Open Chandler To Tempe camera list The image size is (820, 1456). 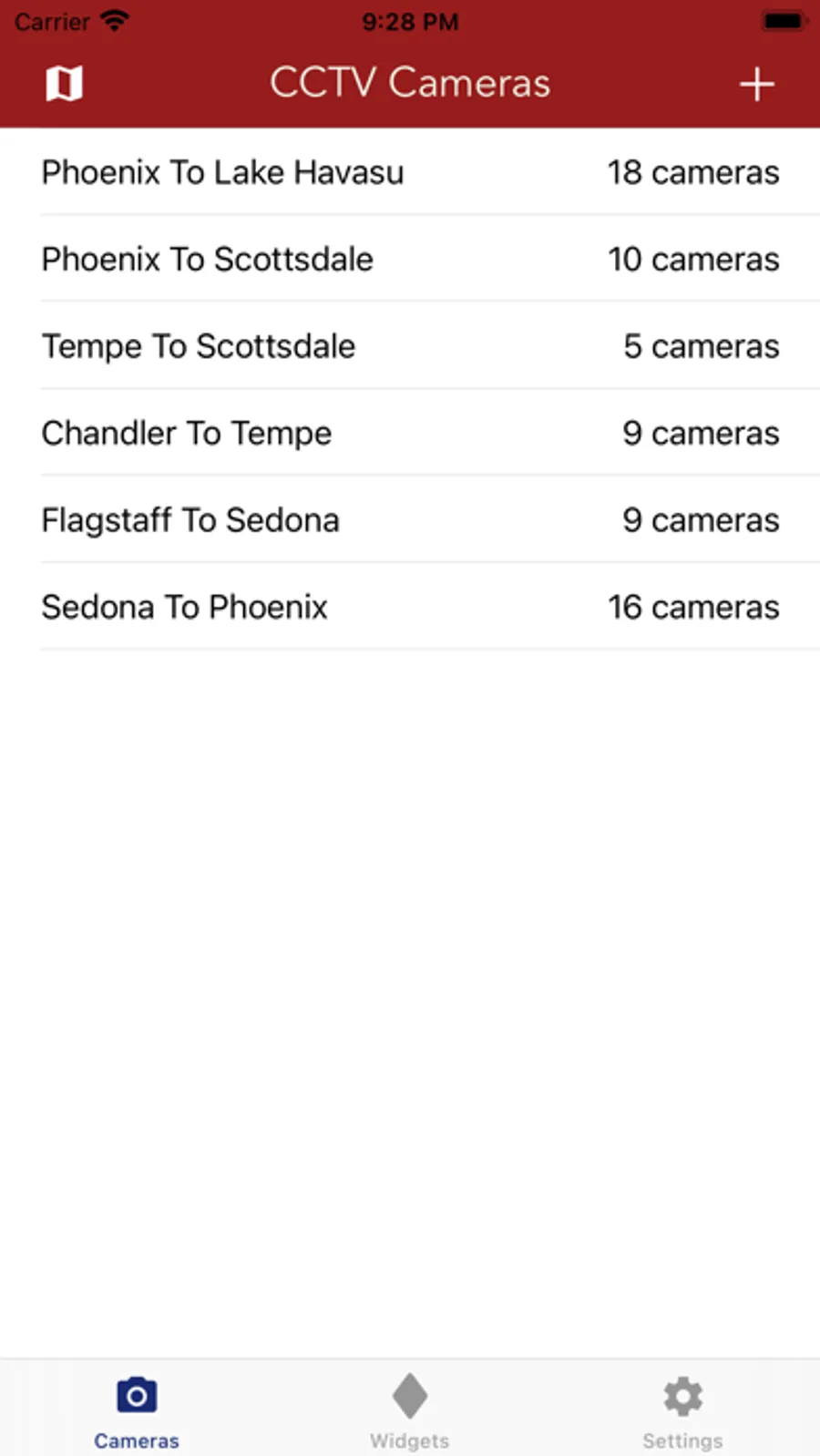(x=410, y=433)
